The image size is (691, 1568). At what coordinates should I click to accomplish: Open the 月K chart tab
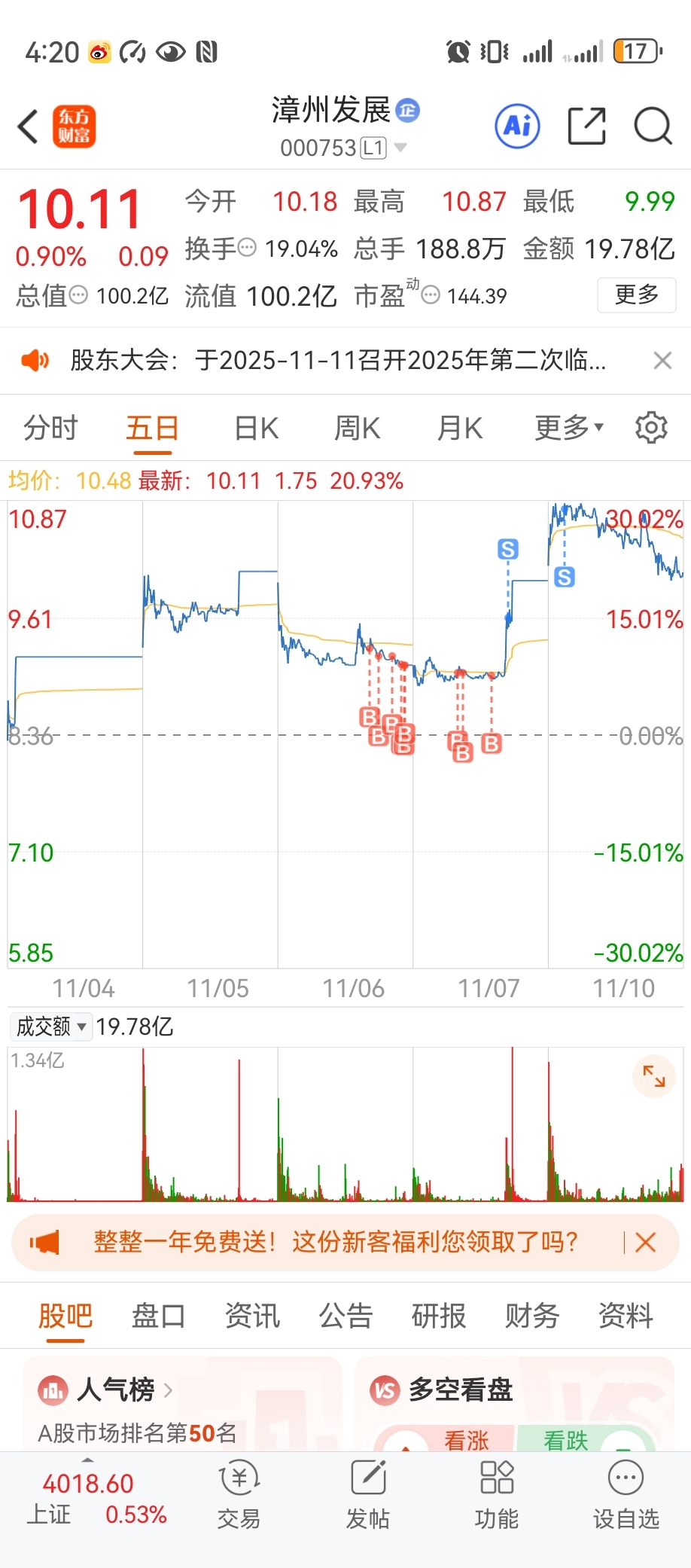click(x=459, y=429)
